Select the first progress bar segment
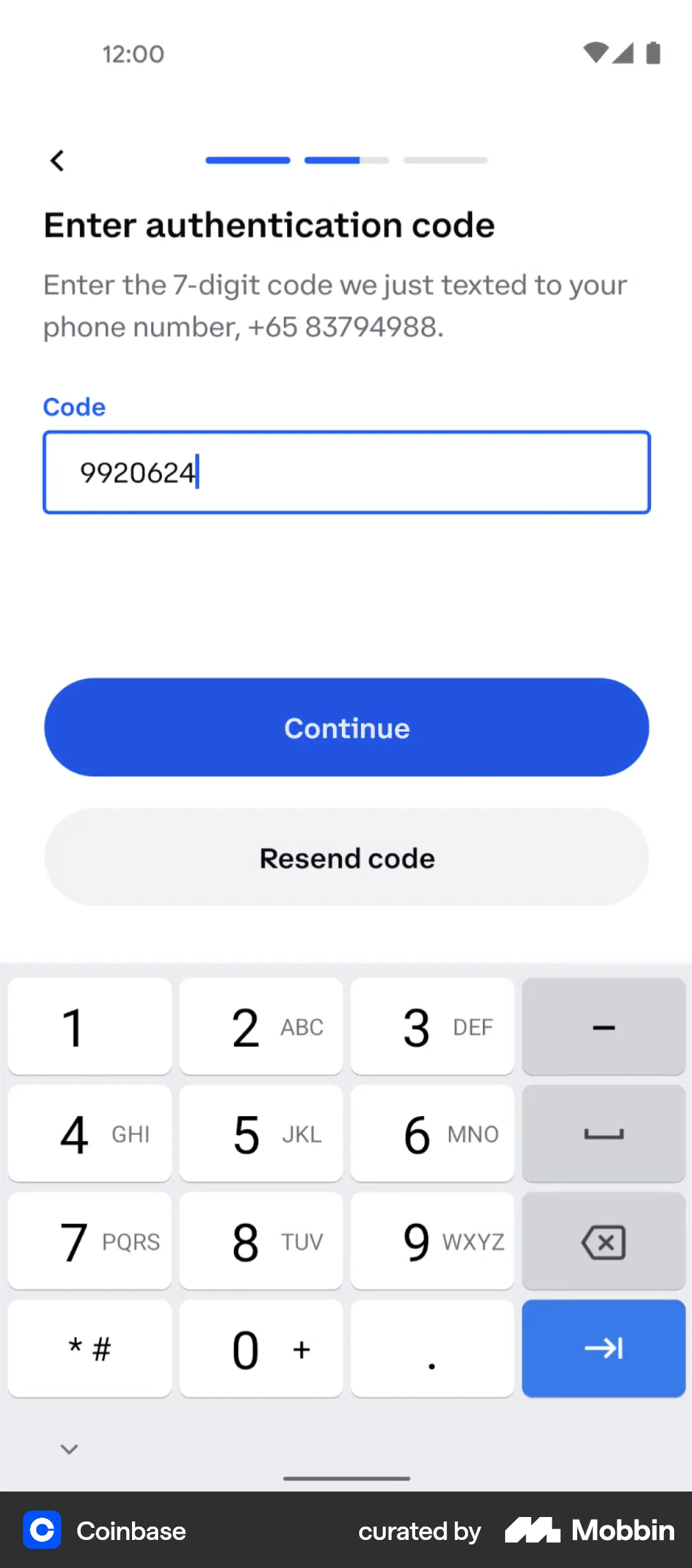The width and height of the screenshot is (692, 1568). (x=247, y=160)
